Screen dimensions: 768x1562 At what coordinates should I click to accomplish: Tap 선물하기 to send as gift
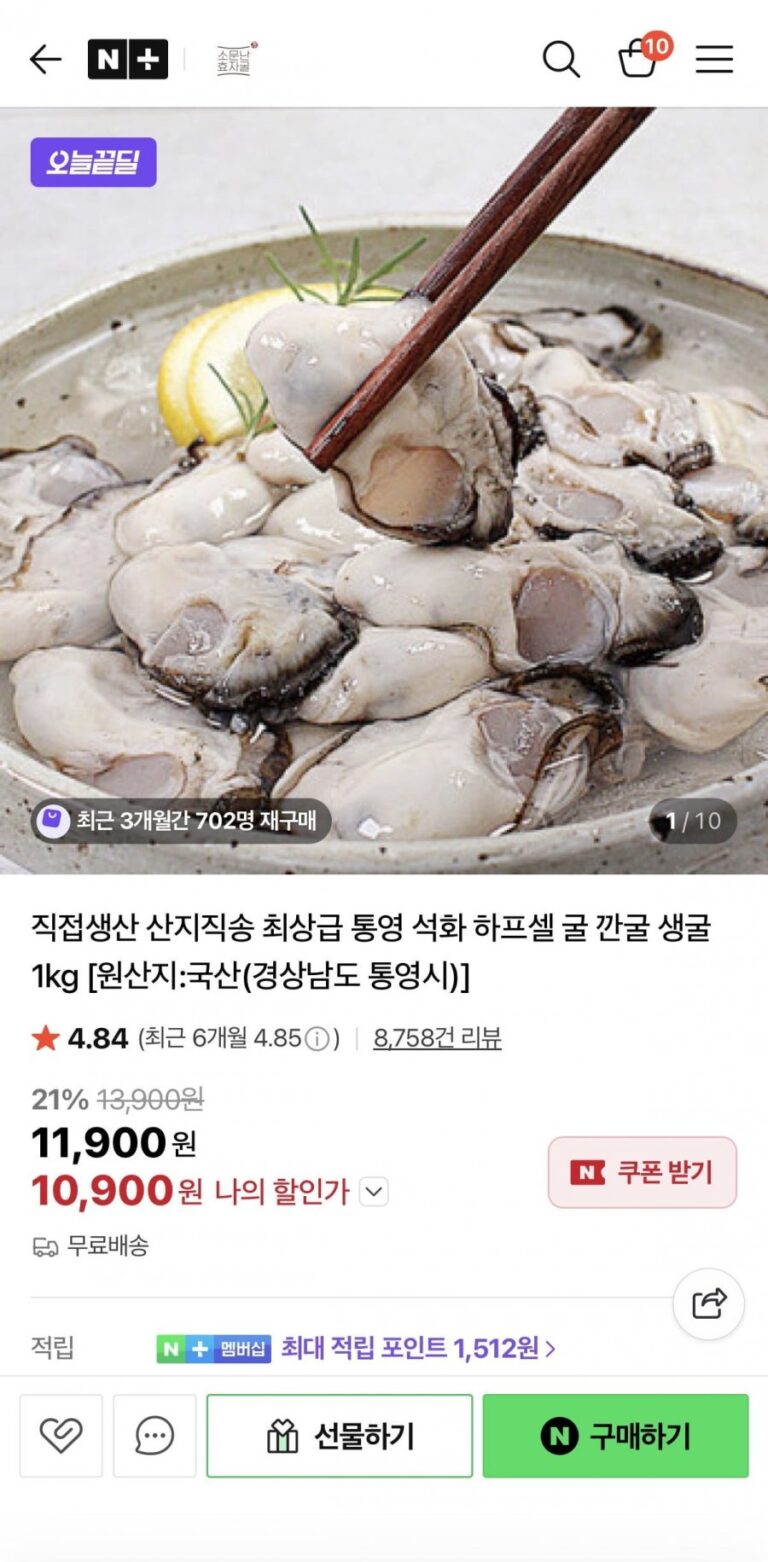coord(339,1436)
